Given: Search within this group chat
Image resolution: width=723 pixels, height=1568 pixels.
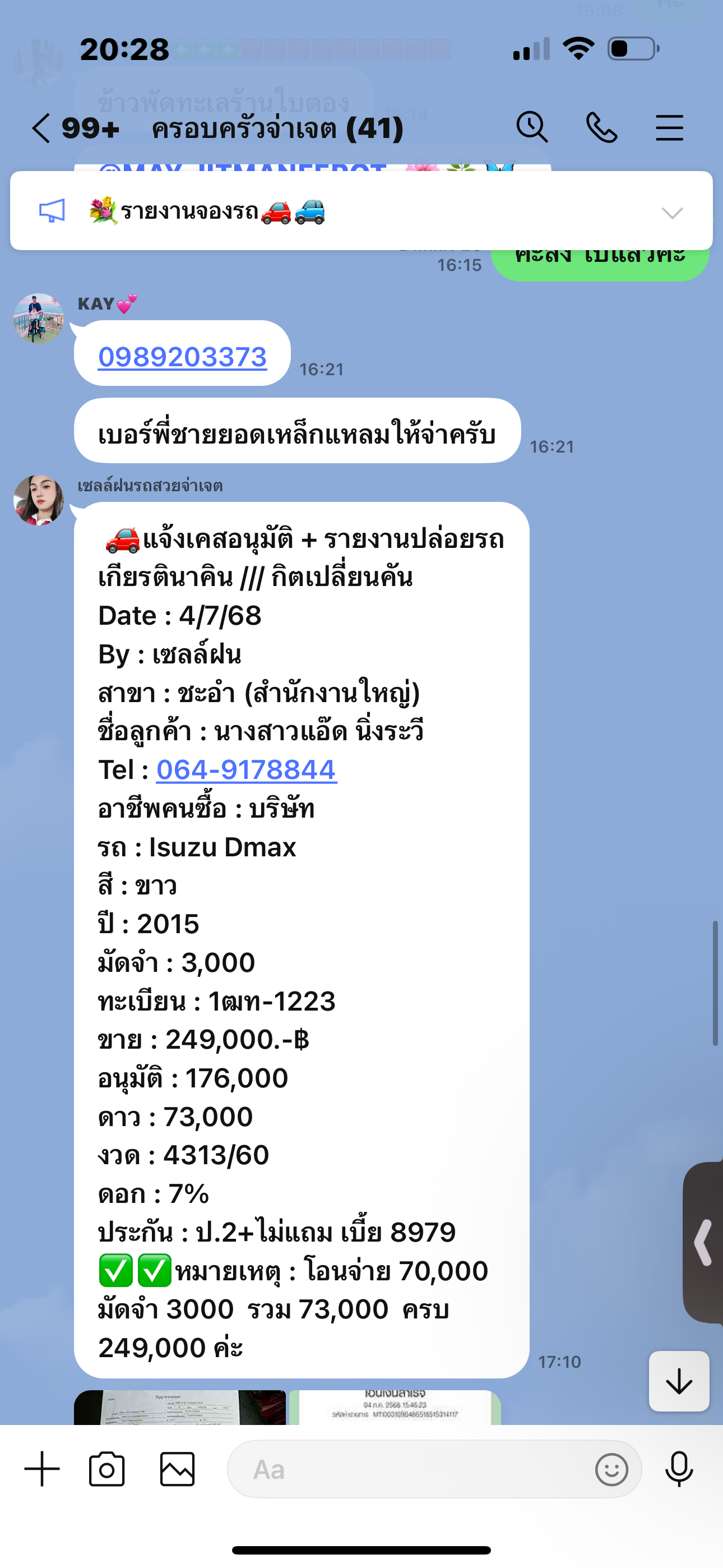Looking at the screenshot, I should [x=532, y=128].
